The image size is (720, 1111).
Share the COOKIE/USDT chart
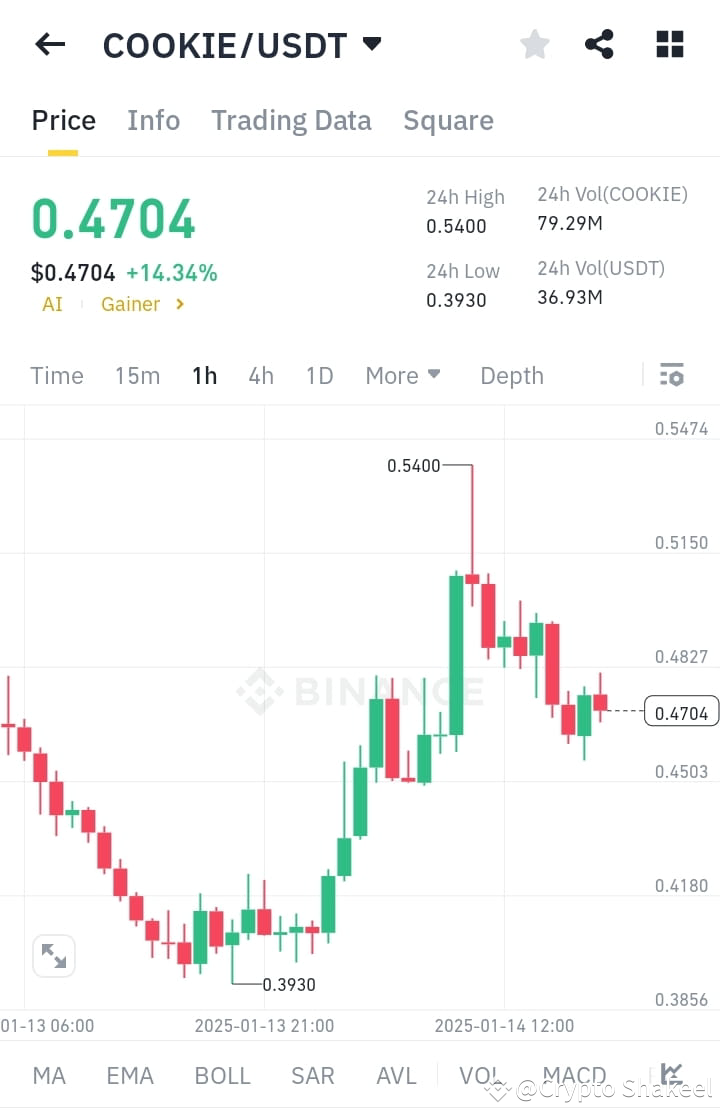pos(599,44)
